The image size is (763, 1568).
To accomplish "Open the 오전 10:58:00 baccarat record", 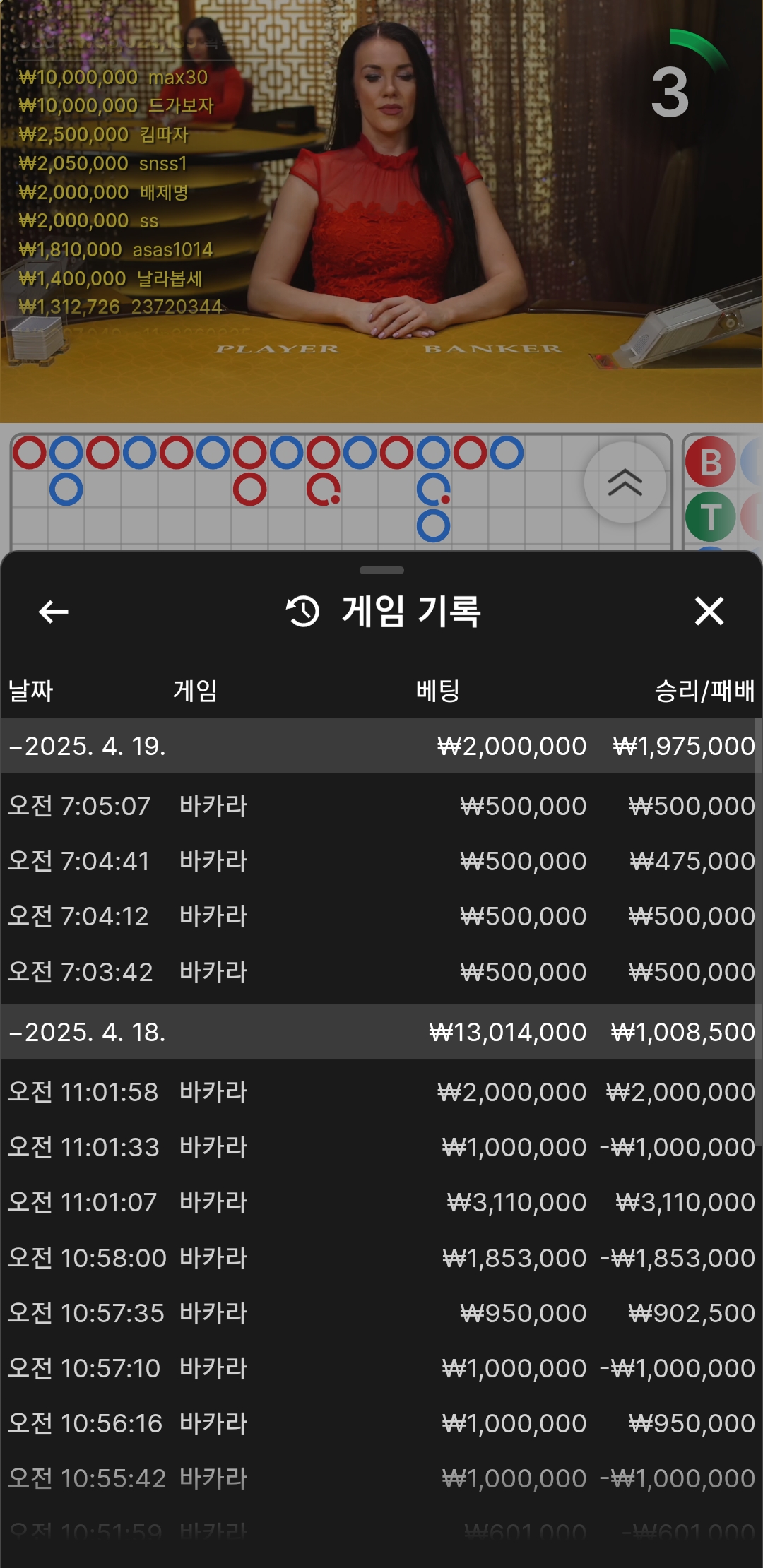I will click(x=381, y=1258).
